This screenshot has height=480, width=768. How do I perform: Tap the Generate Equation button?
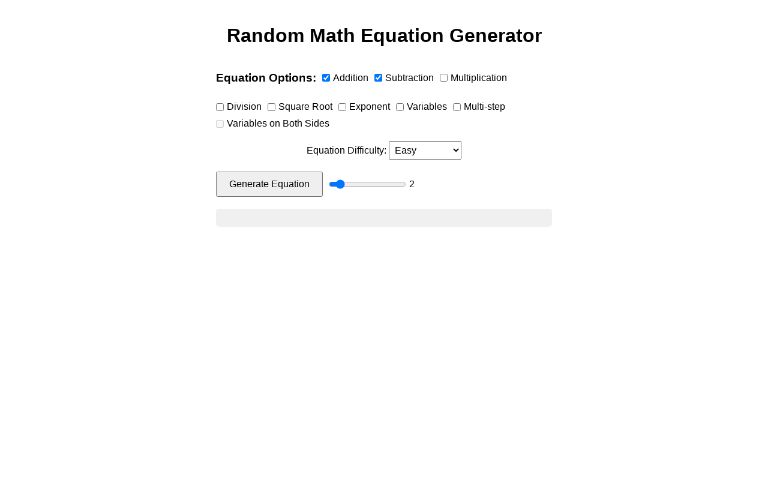(269, 184)
